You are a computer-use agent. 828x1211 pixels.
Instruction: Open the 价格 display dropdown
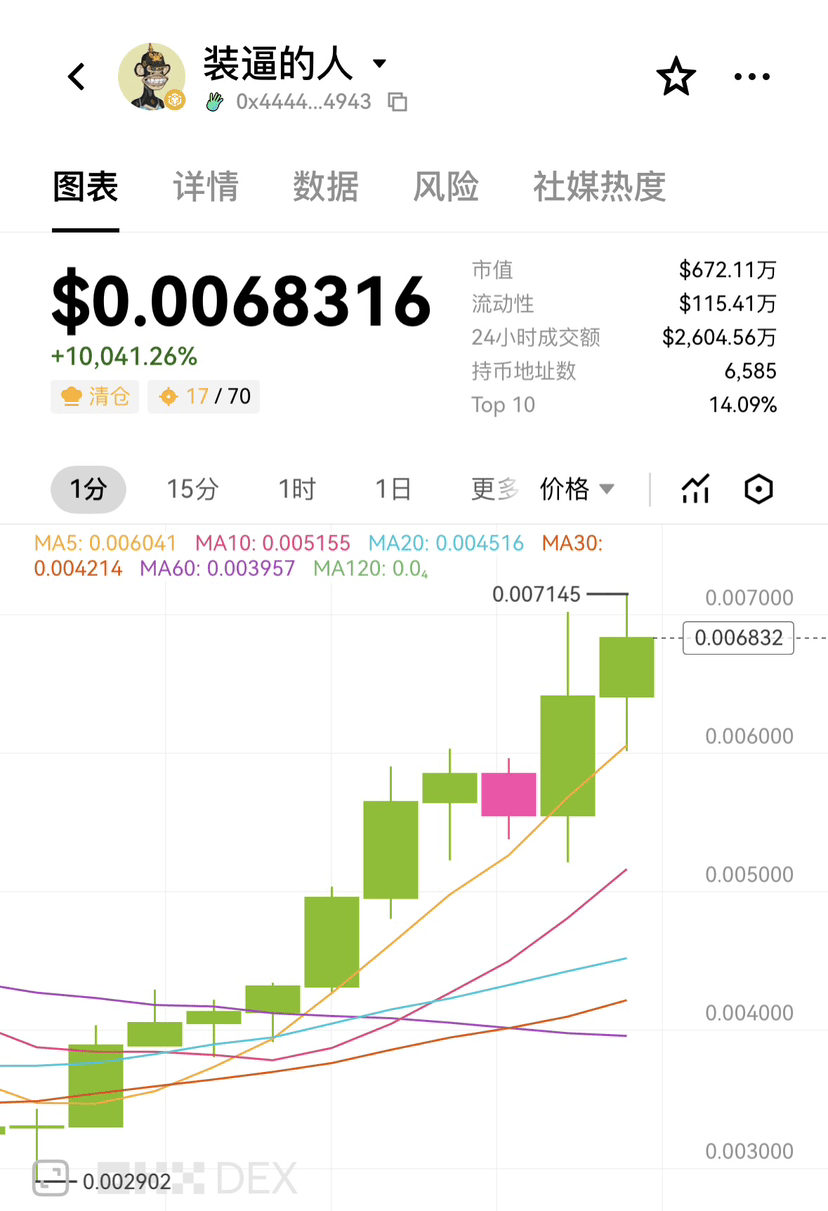576,489
